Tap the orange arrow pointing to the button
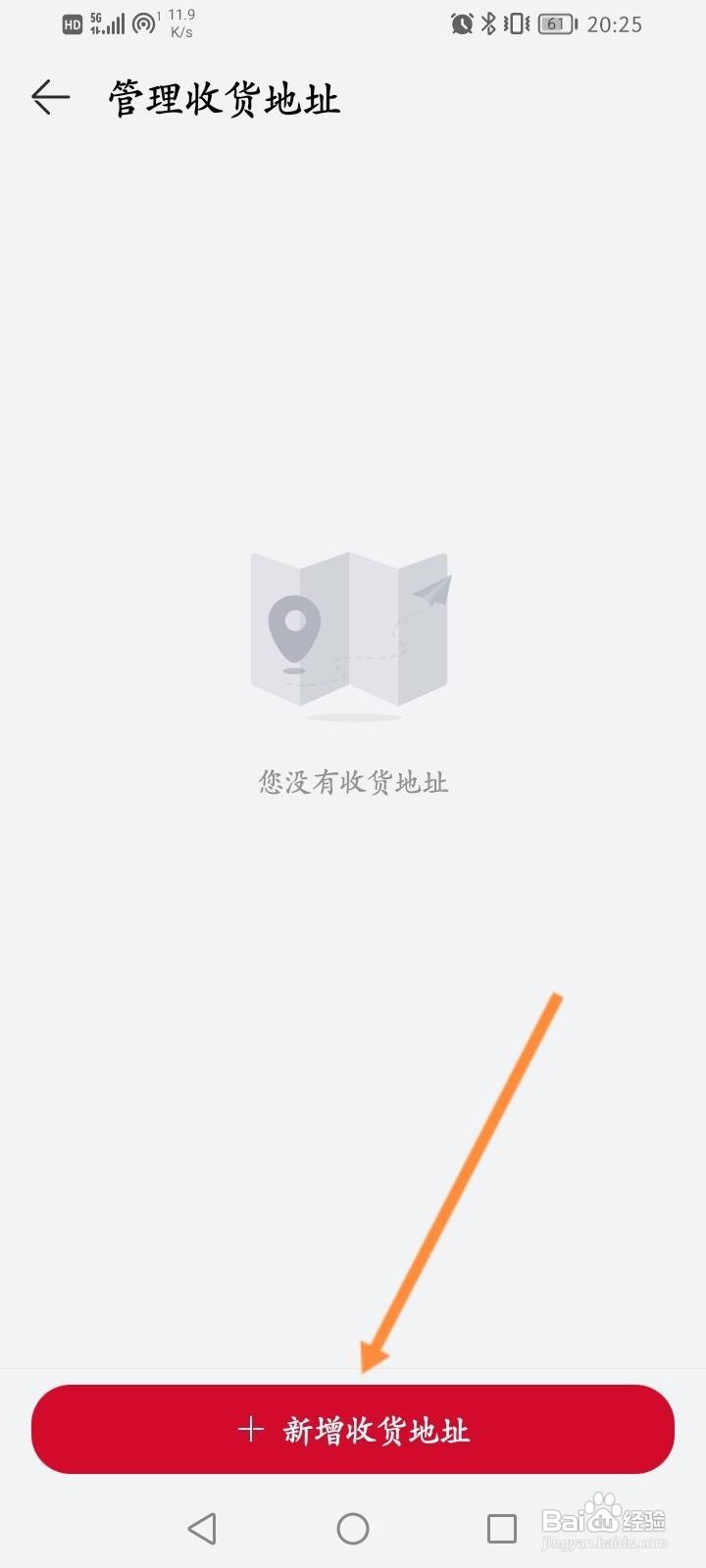 pos(461,1176)
